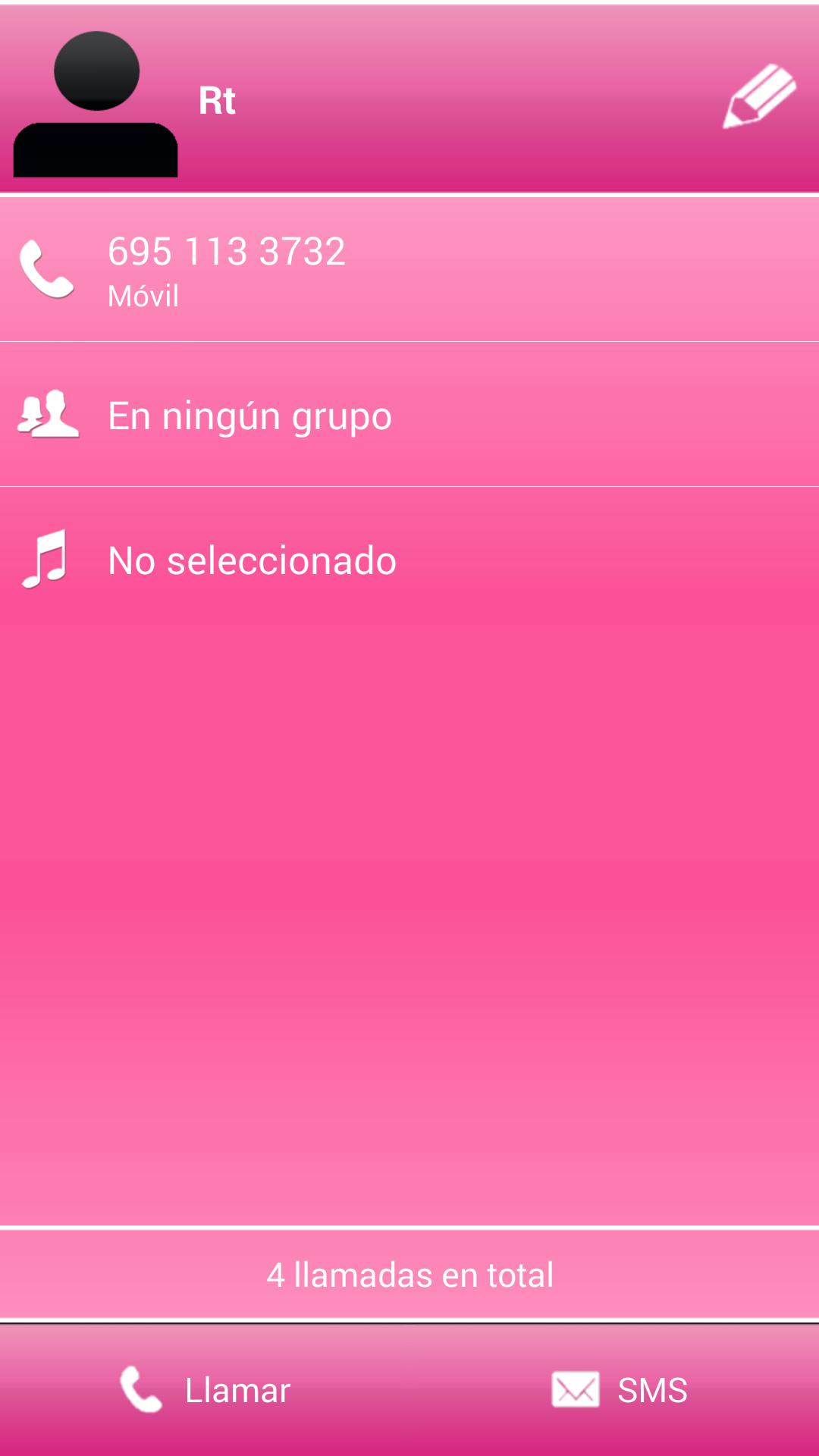Viewport: 819px width, 1456px height.
Task: Call the contact with Llamar button
Action: pyautogui.click(x=205, y=1390)
